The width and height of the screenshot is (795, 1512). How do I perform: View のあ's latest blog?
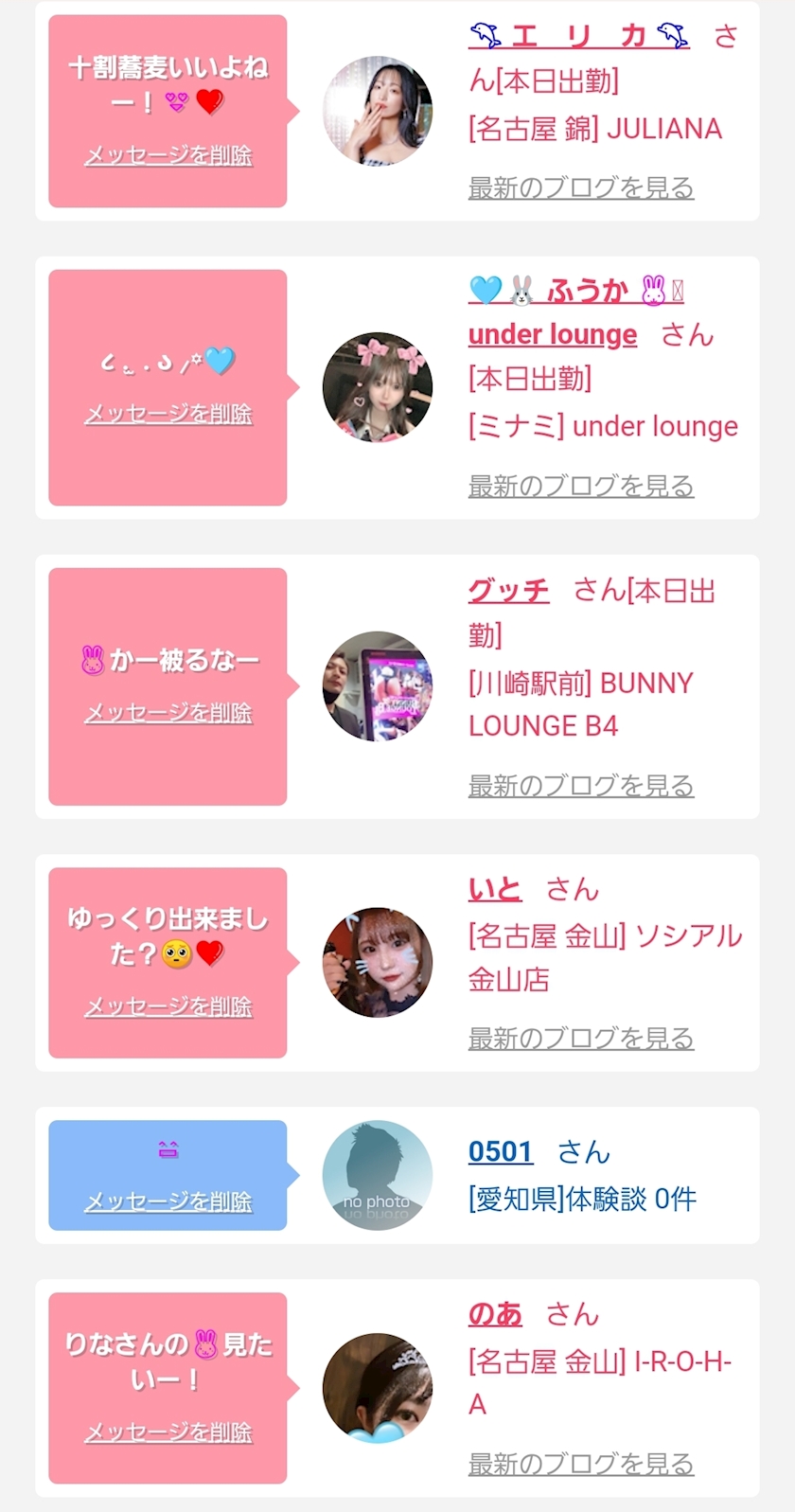pos(581,1463)
